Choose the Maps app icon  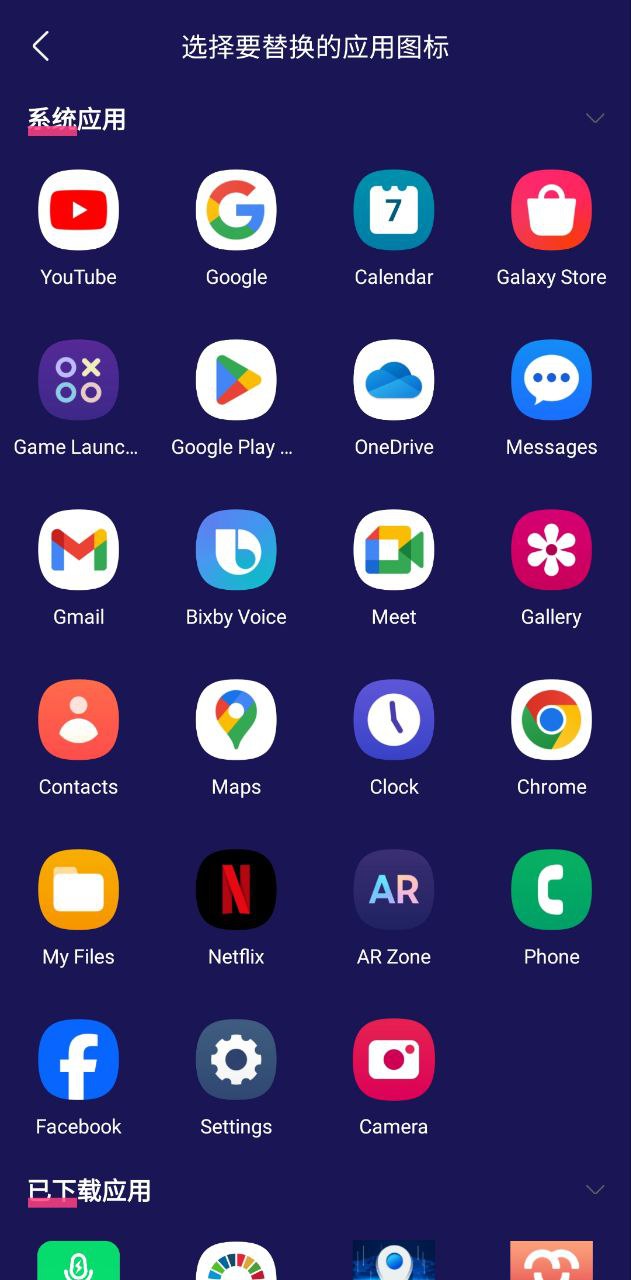(x=236, y=720)
